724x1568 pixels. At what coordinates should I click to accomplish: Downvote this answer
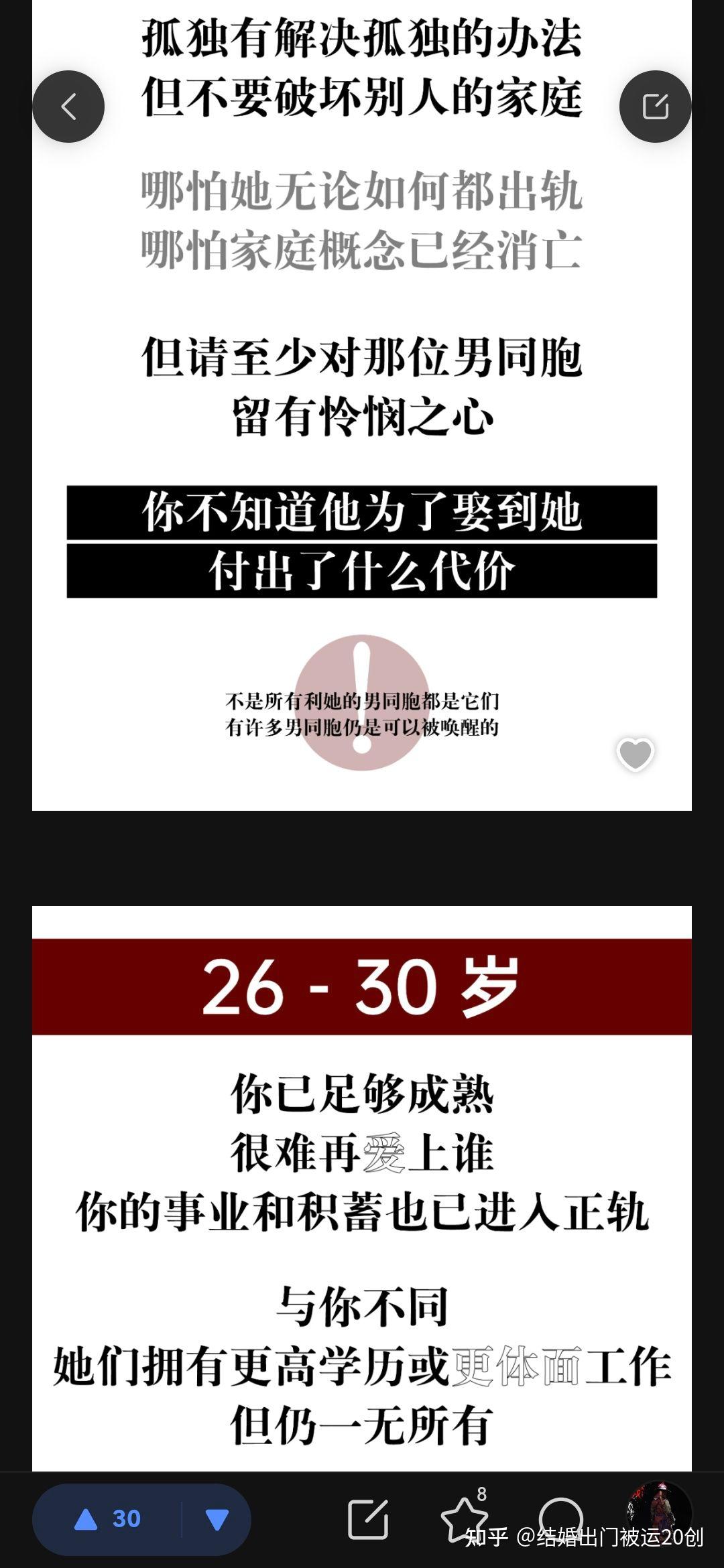coord(217,1518)
